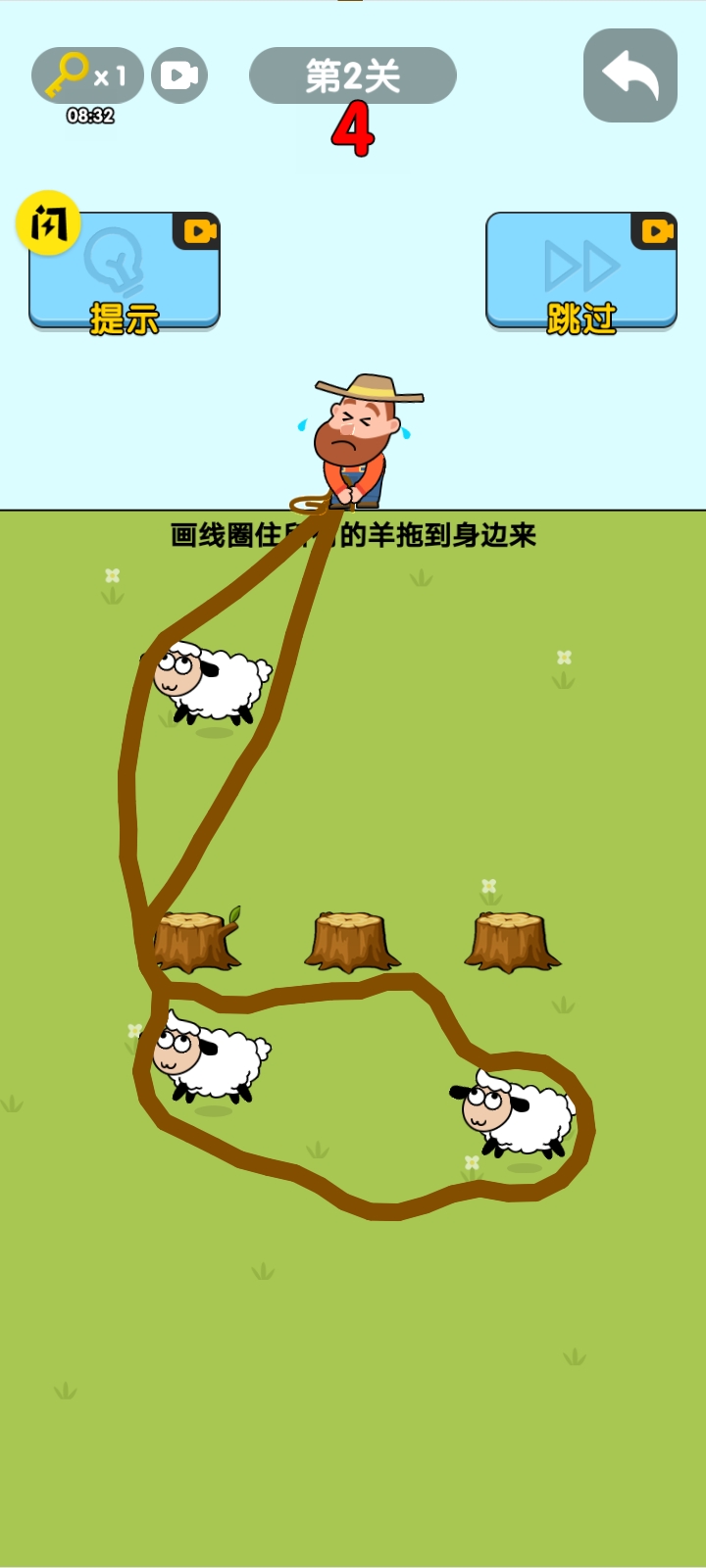The width and height of the screenshot is (706, 1568).
Task: Skip this level with 跳过
Action: [x=581, y=271]
